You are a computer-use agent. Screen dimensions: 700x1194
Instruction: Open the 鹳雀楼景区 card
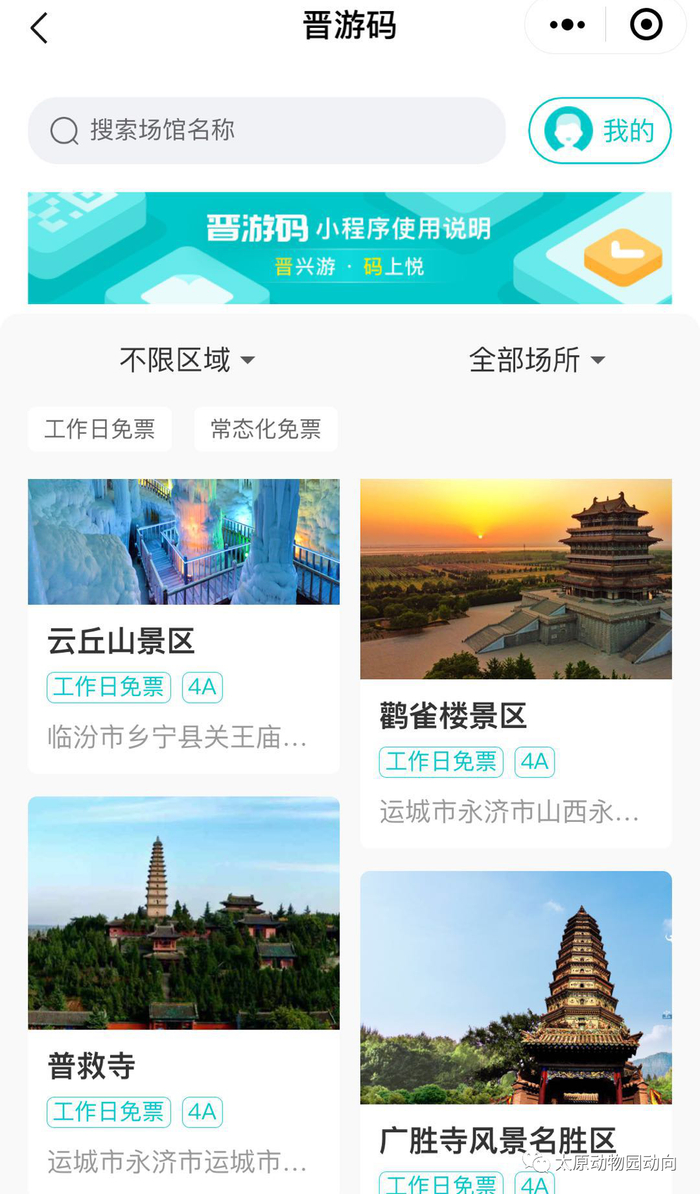(515, 662)
